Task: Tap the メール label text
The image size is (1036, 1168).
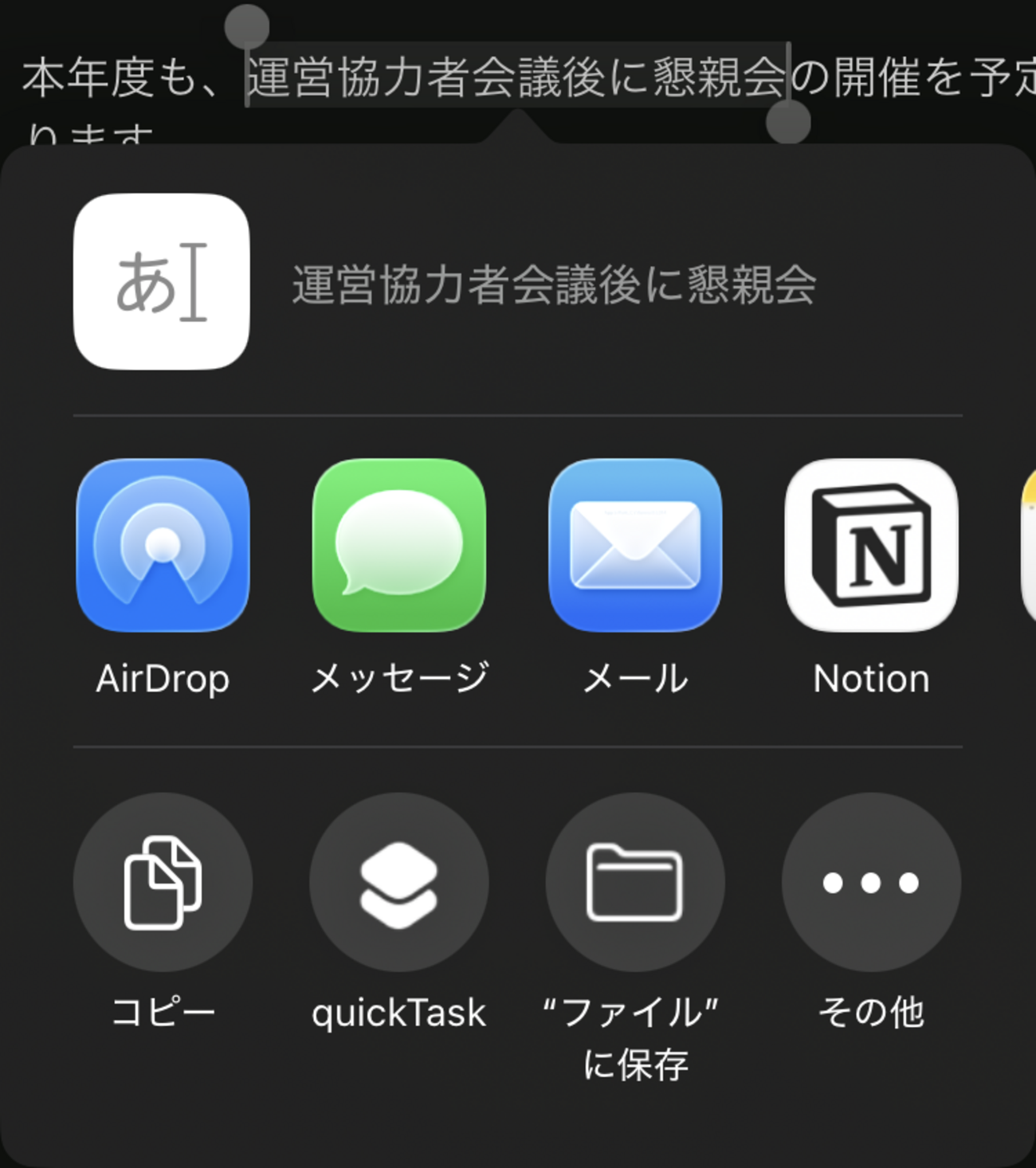Action: (634, 679)
